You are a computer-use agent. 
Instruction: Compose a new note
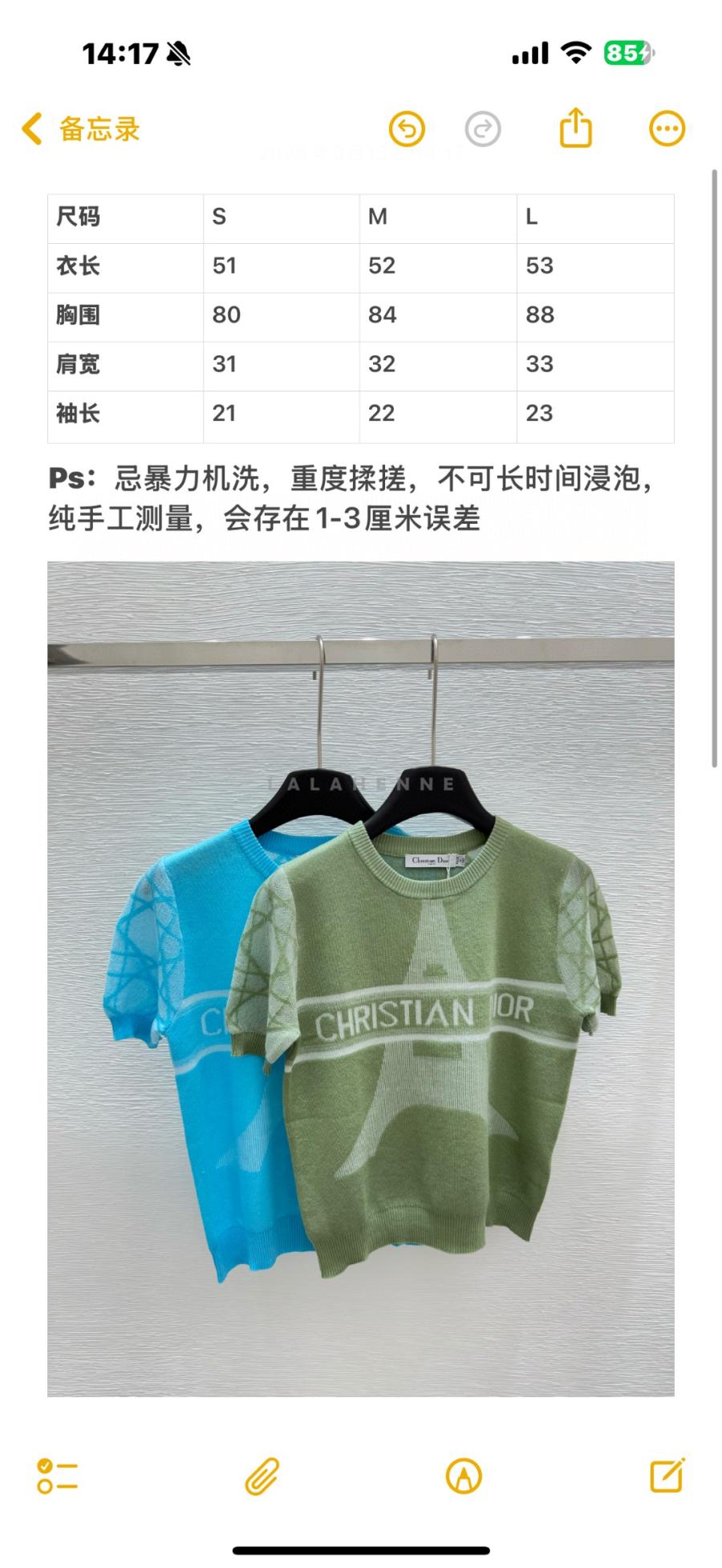[x=667, y=1475]
